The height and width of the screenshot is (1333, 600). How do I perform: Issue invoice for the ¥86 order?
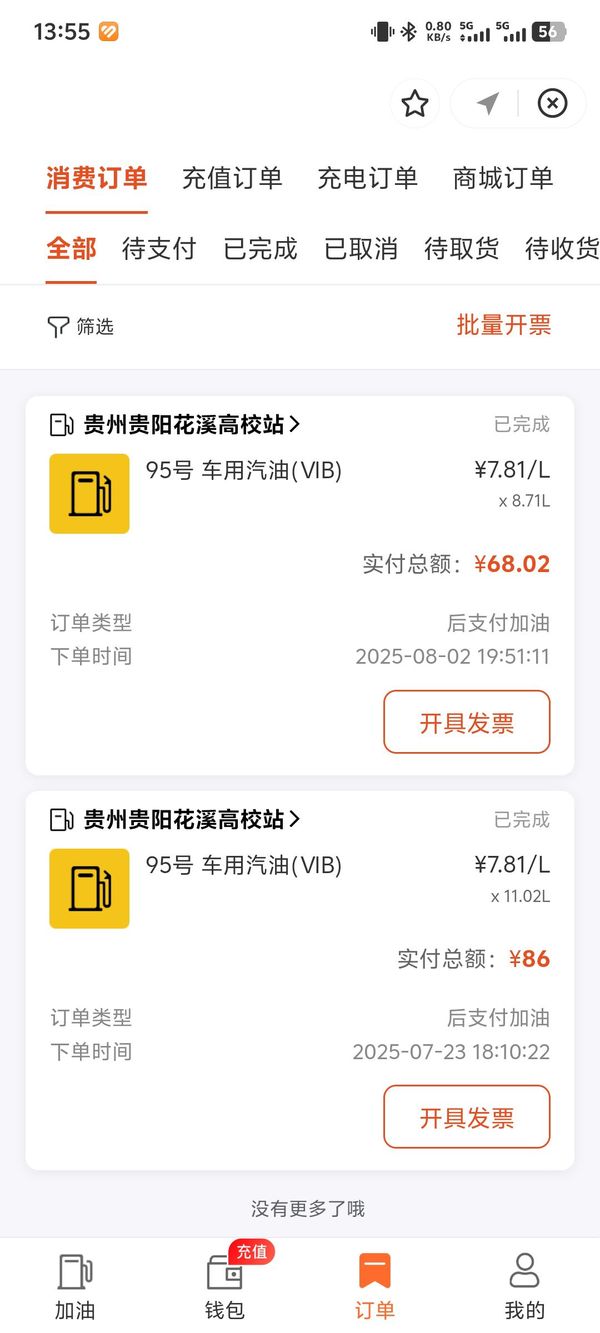[x=467, y=1117]
